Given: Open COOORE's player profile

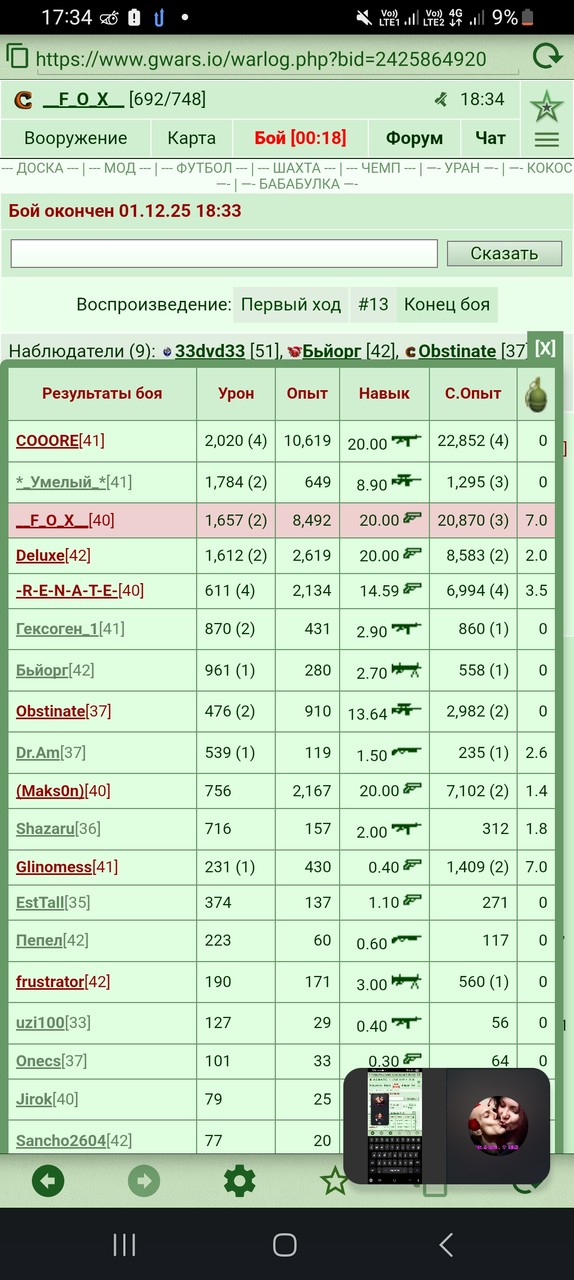Looking at the screenshot, I should click(x=47, y=440).
